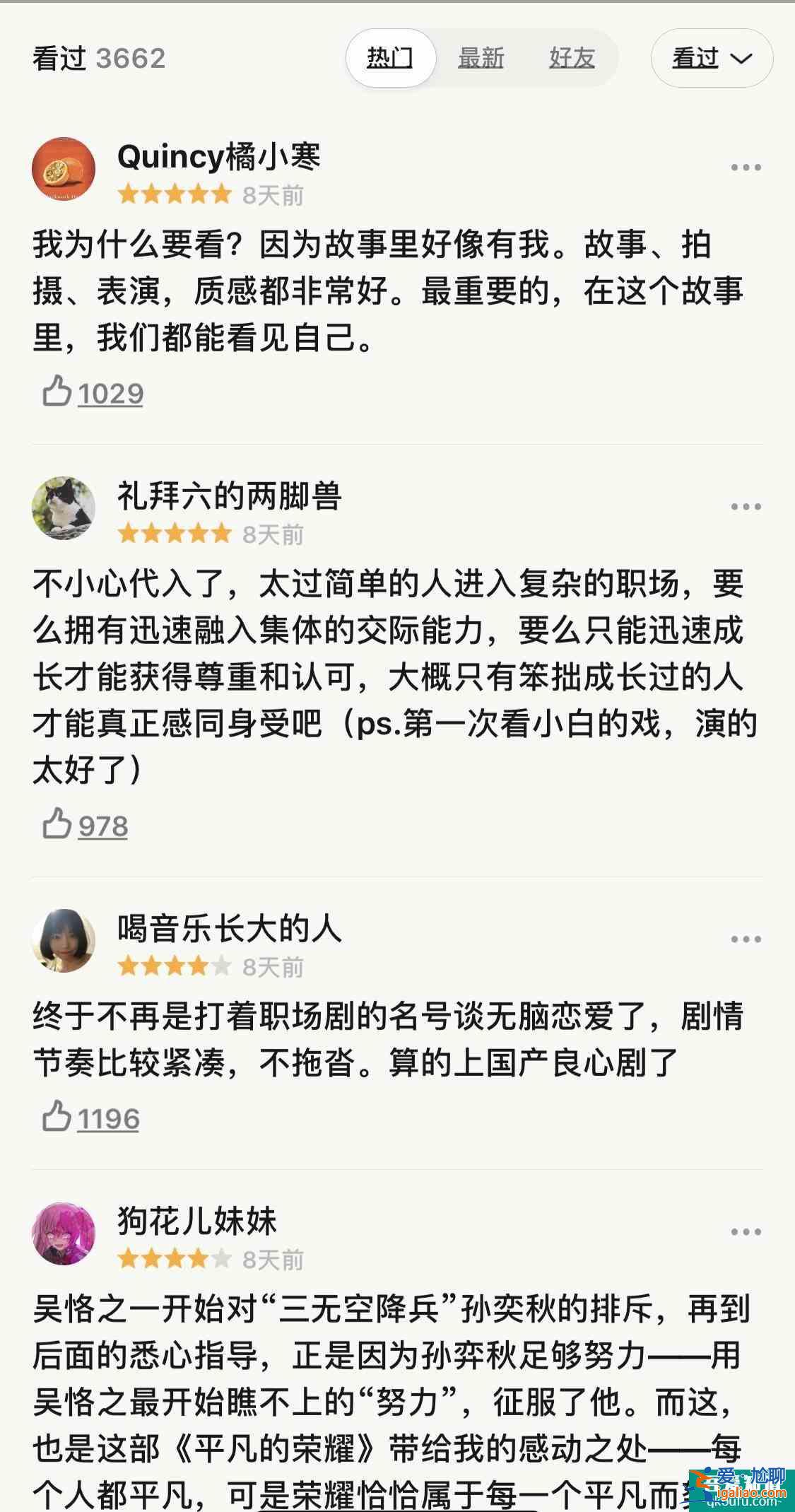Select the 热门 tab

tap(391, 59)
